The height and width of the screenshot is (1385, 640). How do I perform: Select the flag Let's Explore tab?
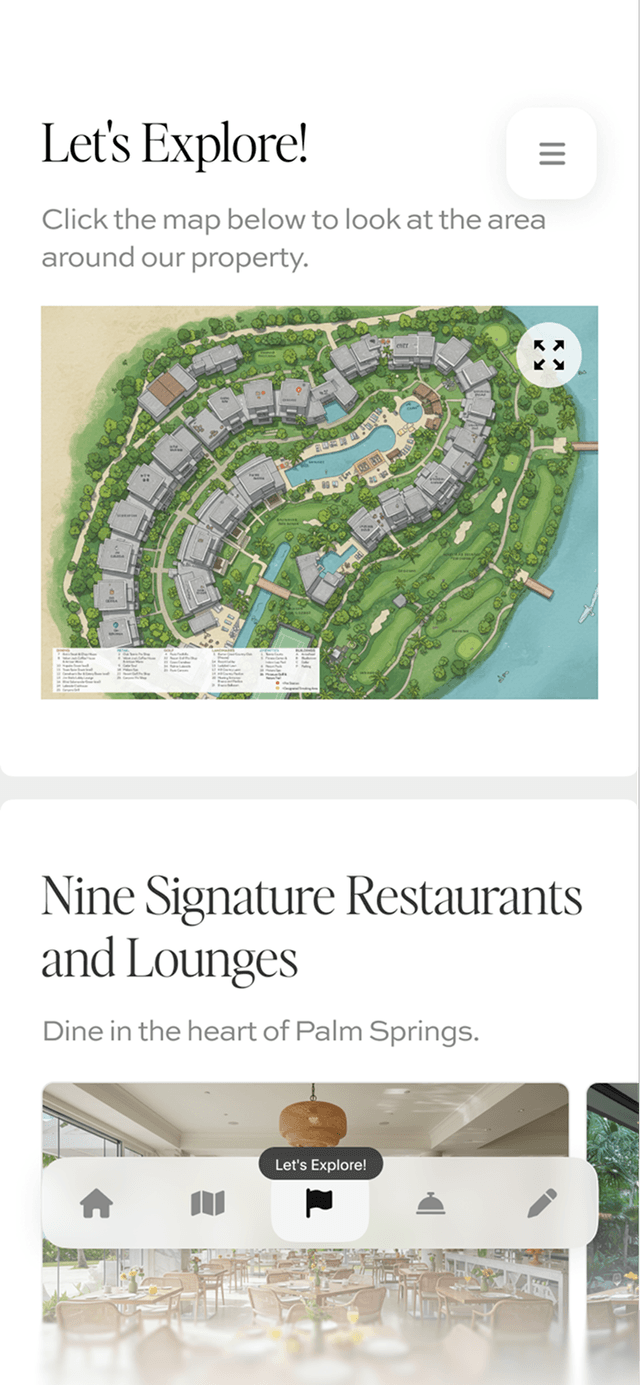pyautogui.click(x=320, y=1203)
